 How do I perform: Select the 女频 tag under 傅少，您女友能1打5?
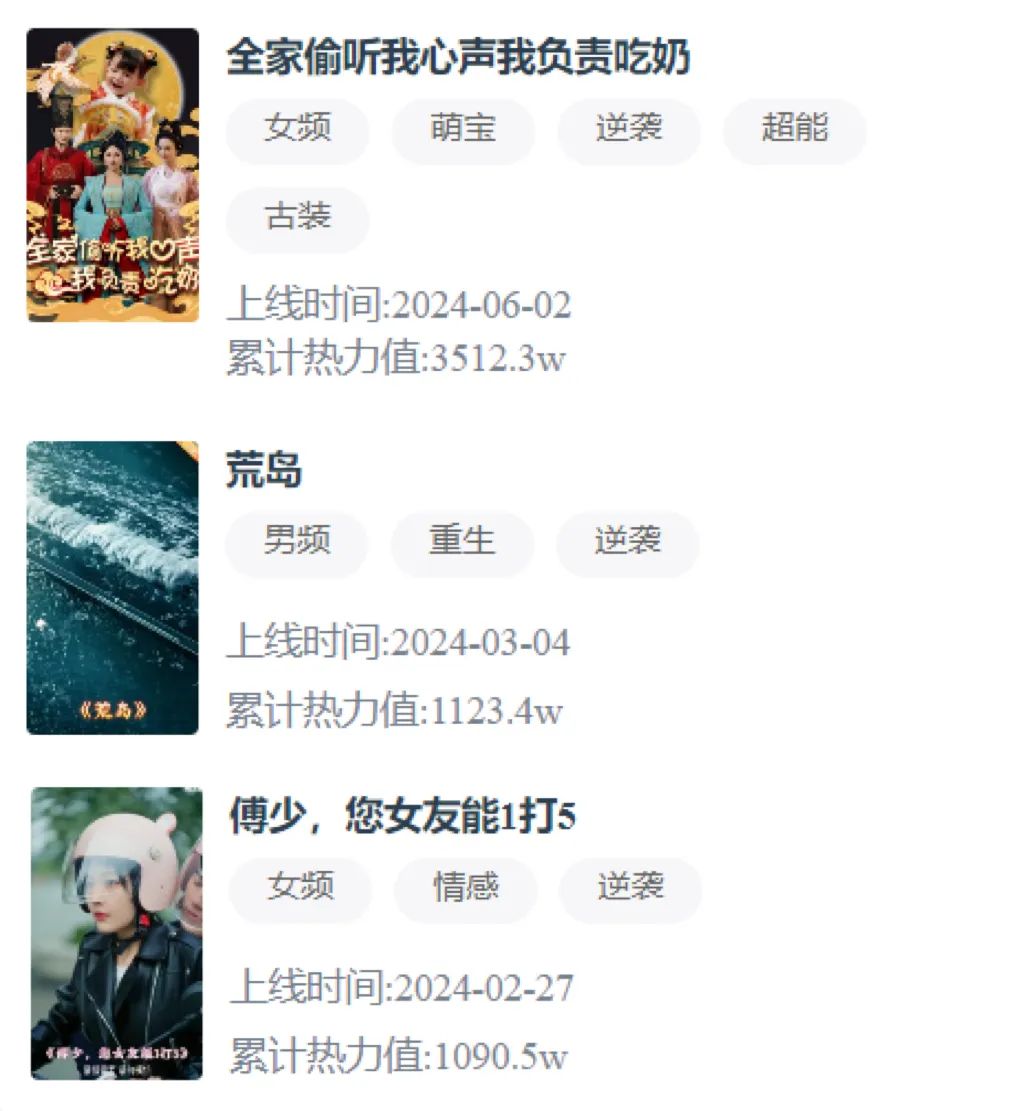pyautogui.click(x=300, y=889)
